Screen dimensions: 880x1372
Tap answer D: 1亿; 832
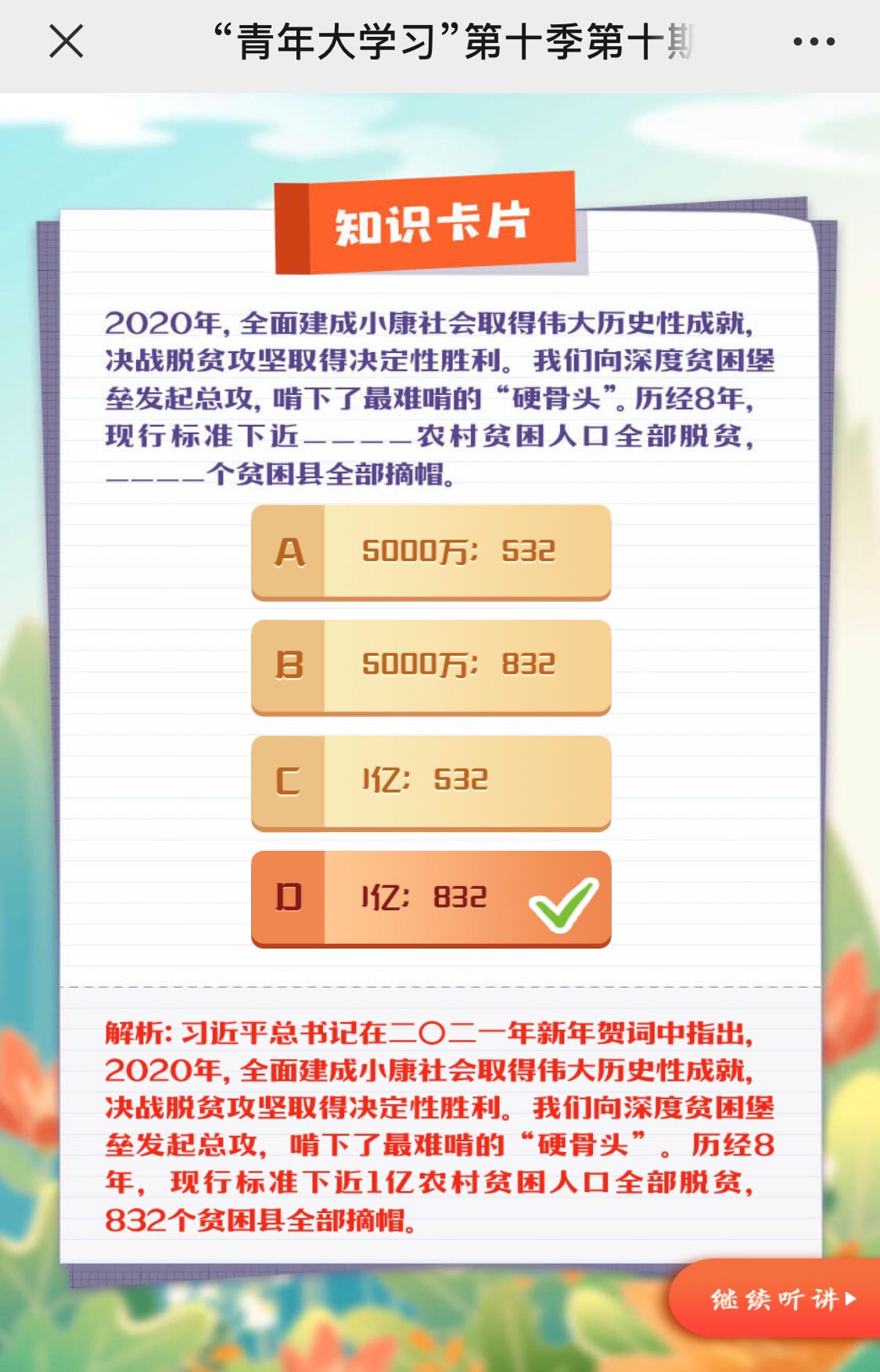pos(431,898)
